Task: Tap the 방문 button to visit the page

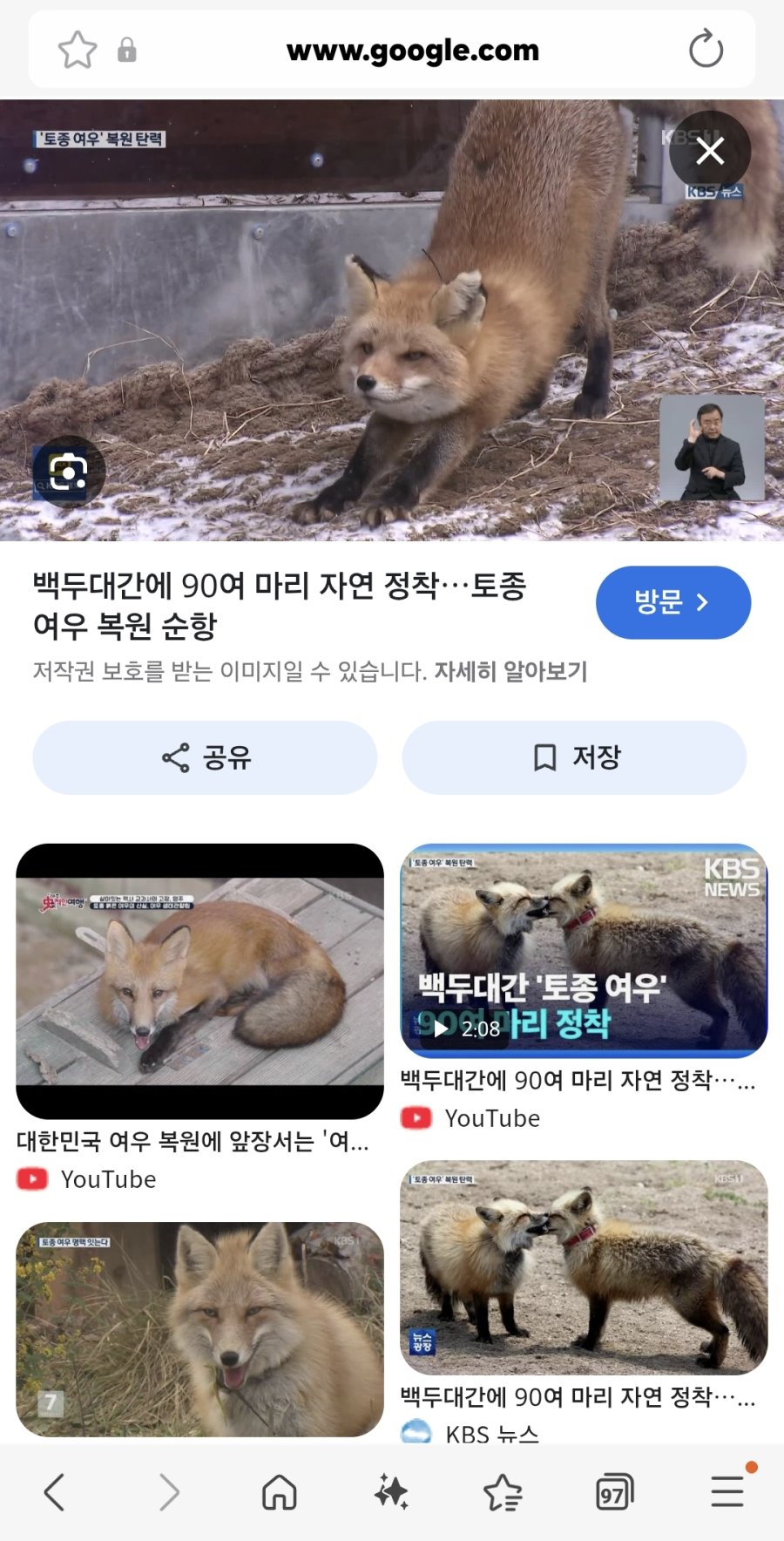Action: (x=672, y=602)
